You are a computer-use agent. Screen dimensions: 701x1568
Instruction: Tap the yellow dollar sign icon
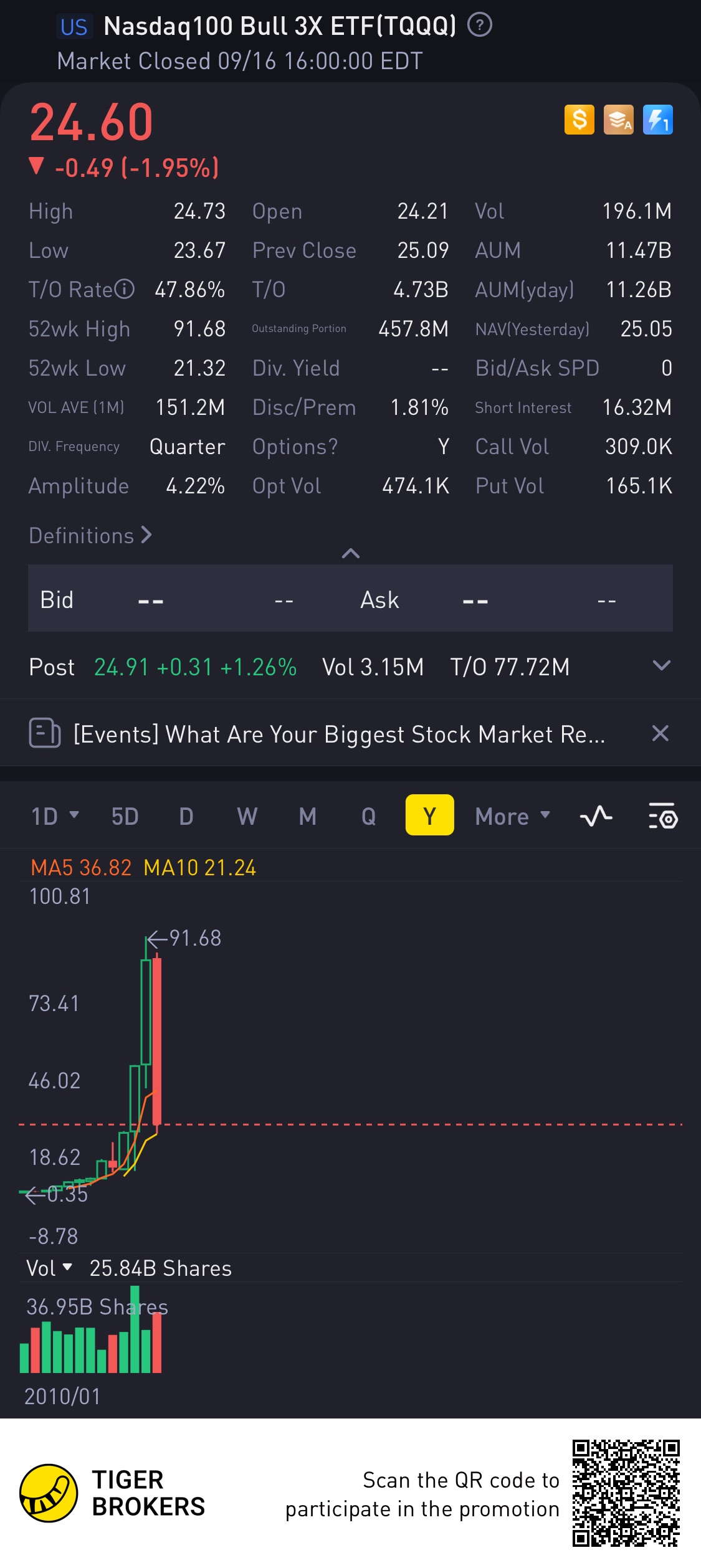pyautogui.click(x=579, y=119)
